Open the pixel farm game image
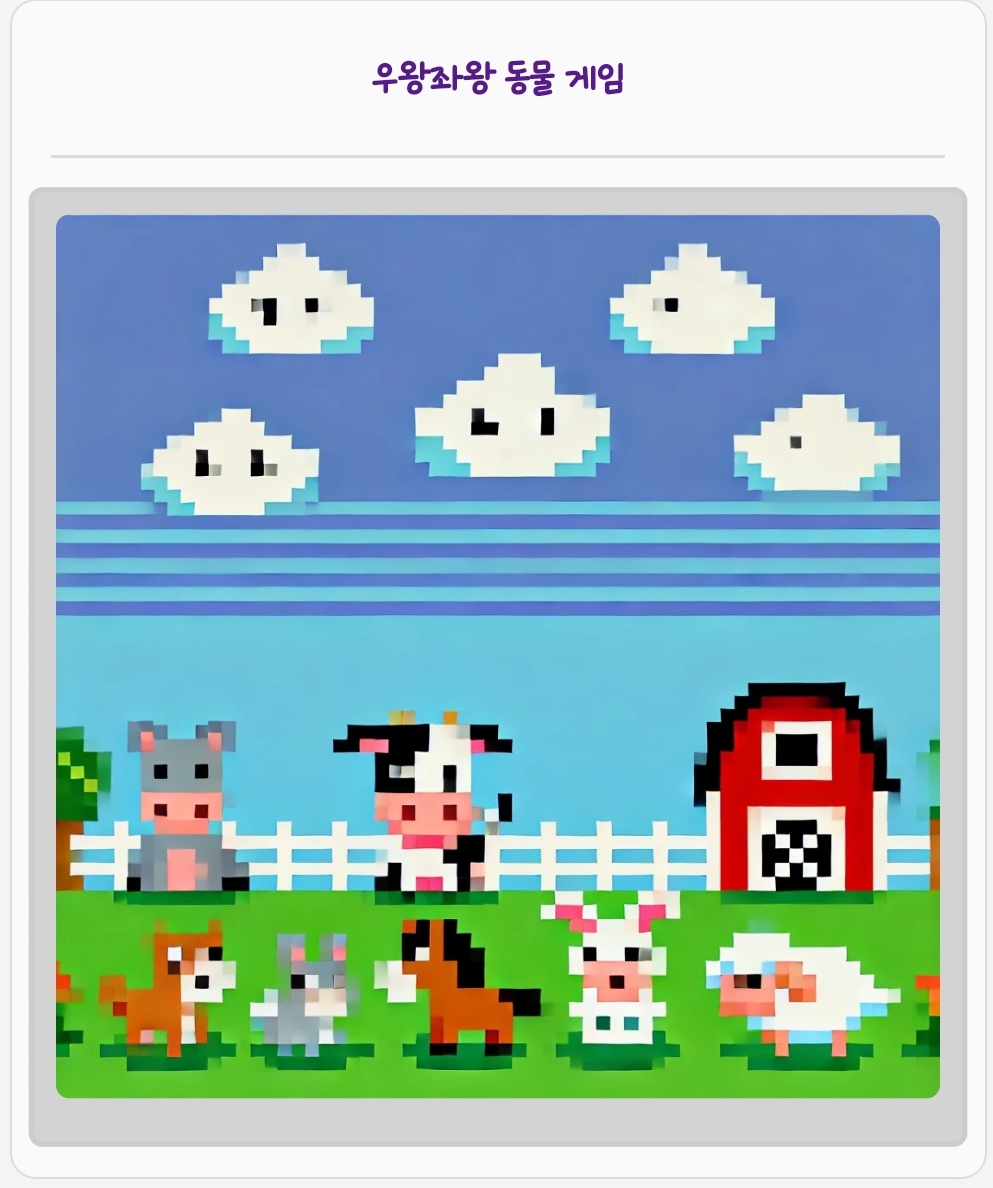 coord(497,656)
